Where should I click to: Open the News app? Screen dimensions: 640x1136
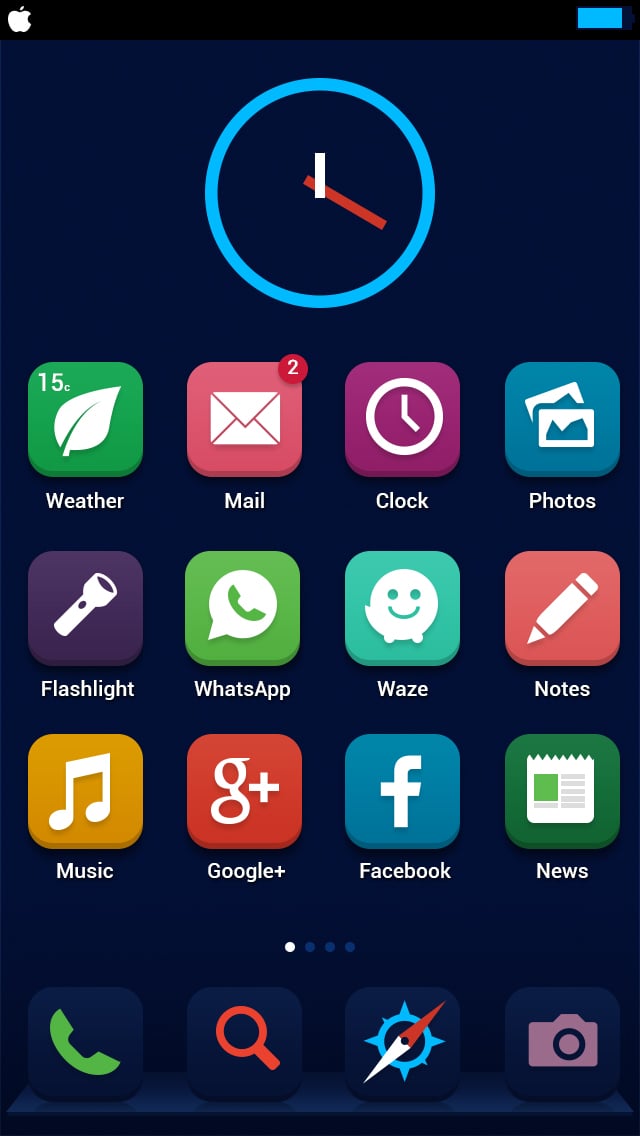(562, 791)
